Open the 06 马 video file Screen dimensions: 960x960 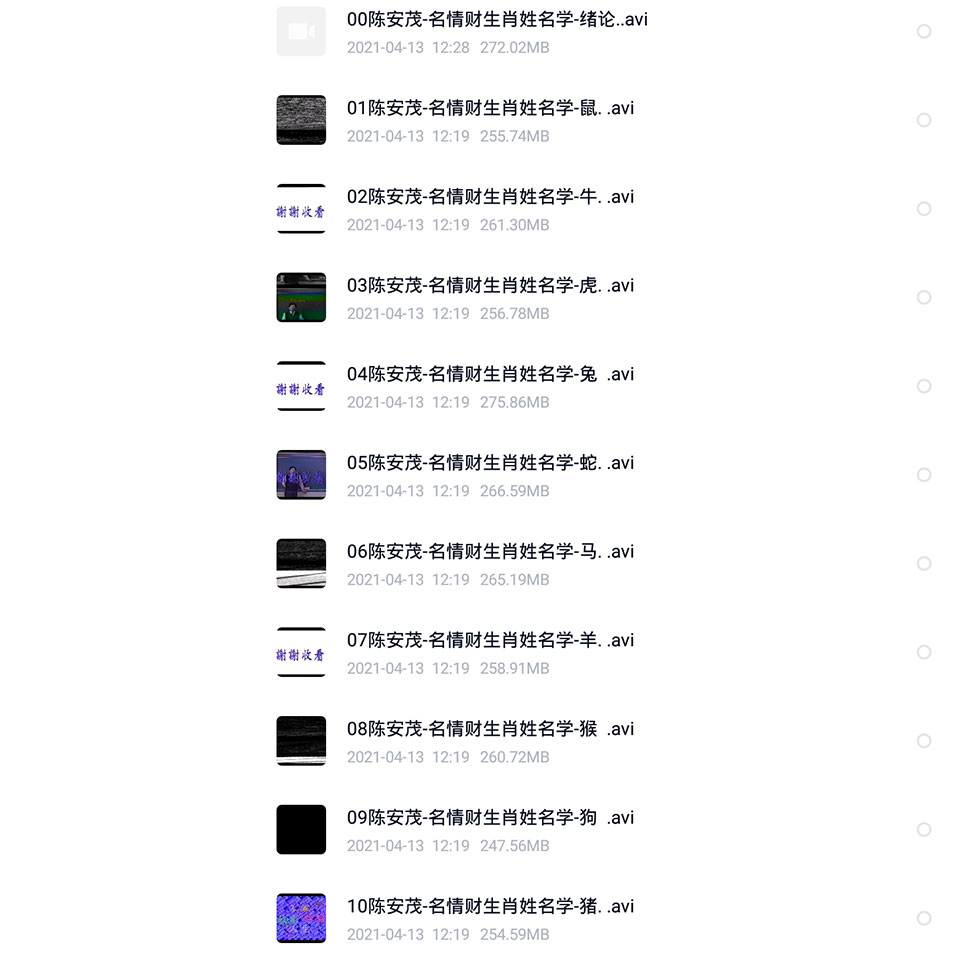point(490,552)
